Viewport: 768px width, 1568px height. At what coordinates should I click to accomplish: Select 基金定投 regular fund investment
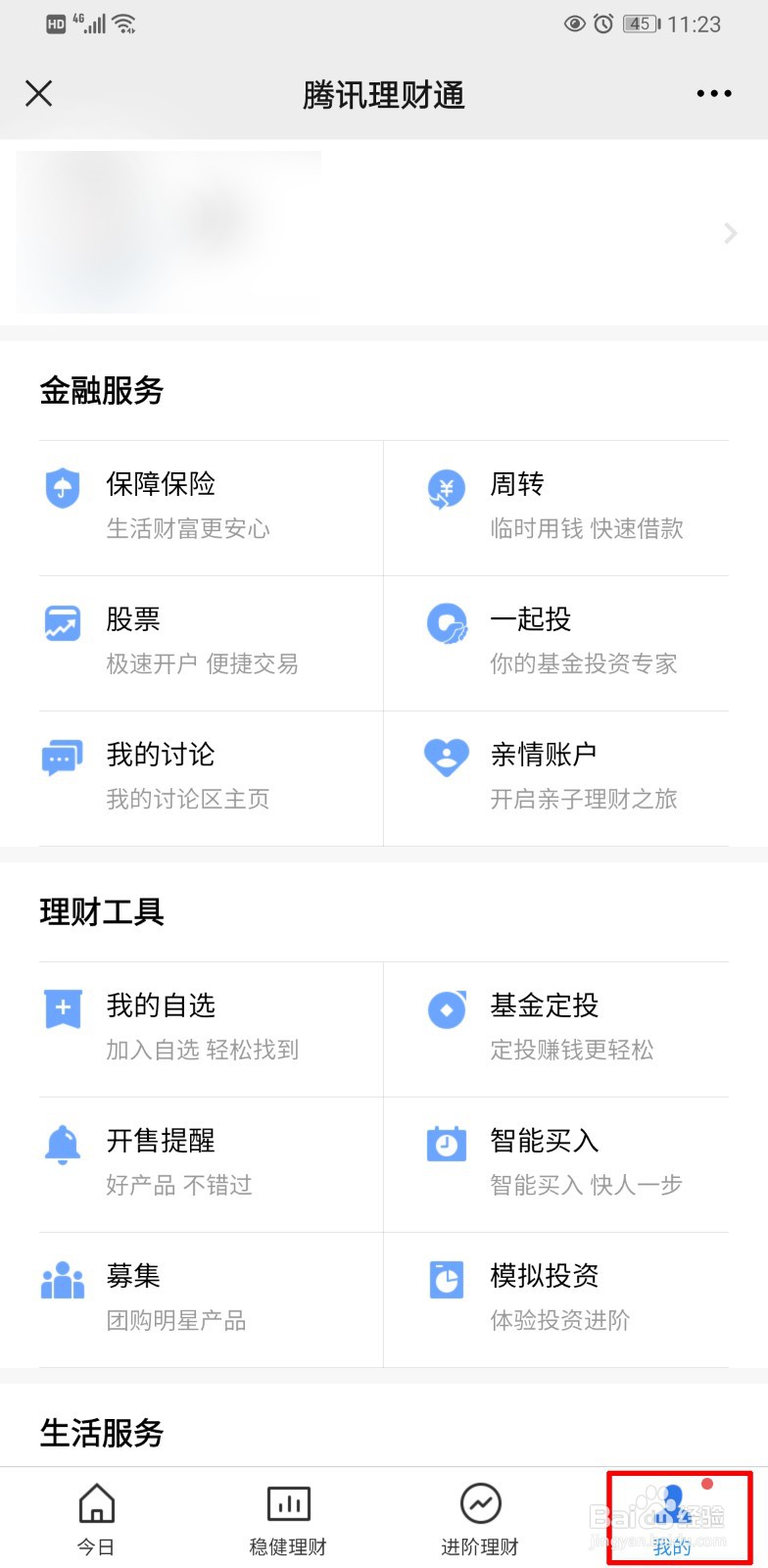click(556, 1028)
